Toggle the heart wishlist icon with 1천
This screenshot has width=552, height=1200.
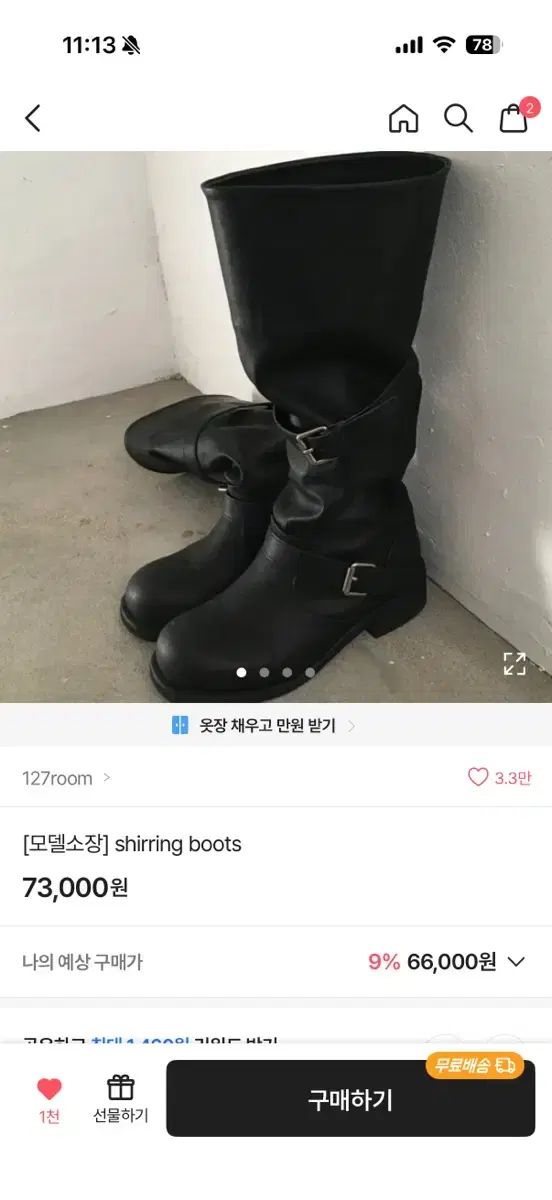tap(49, 1100)
